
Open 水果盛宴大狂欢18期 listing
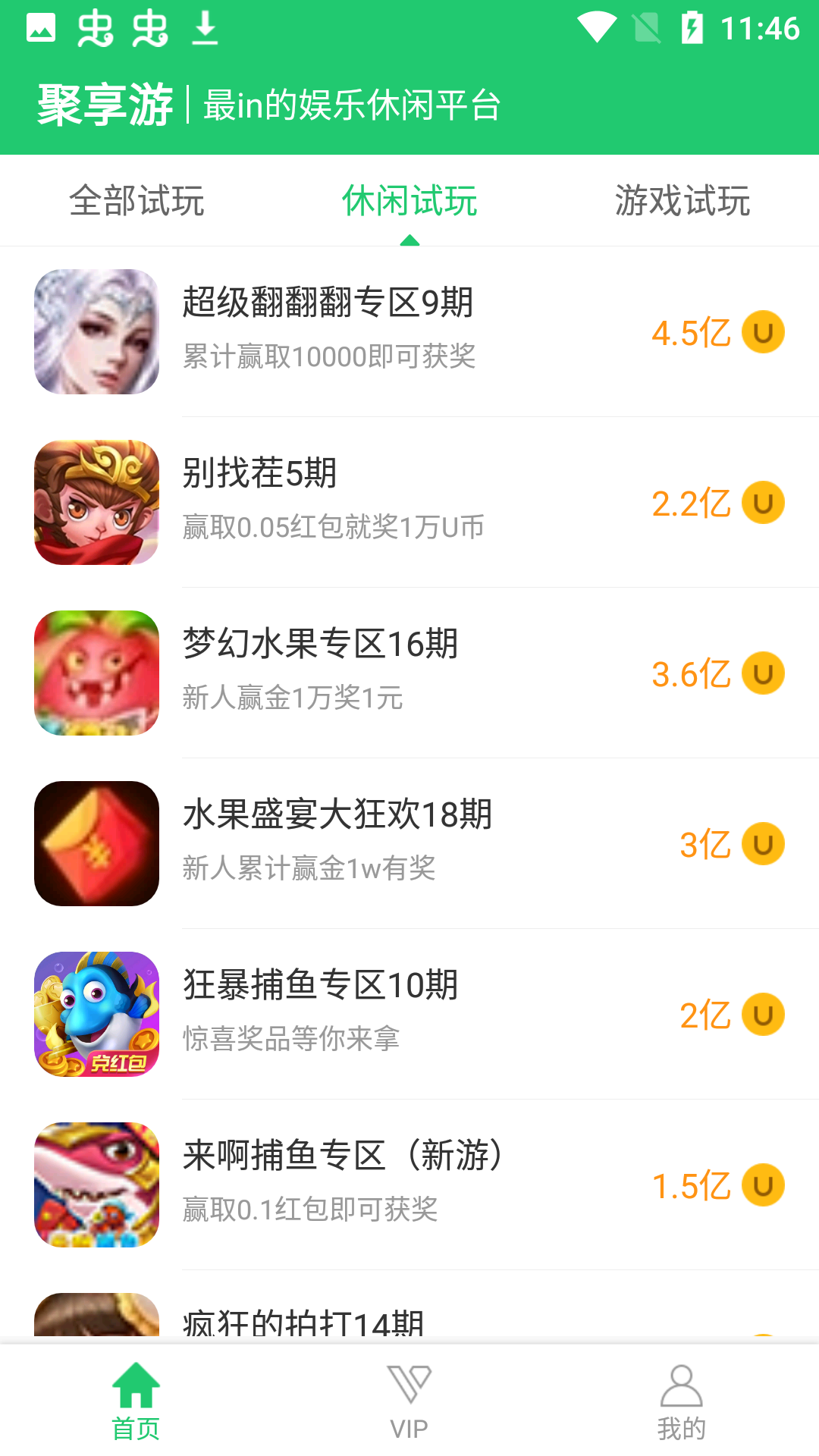(337, 814)
